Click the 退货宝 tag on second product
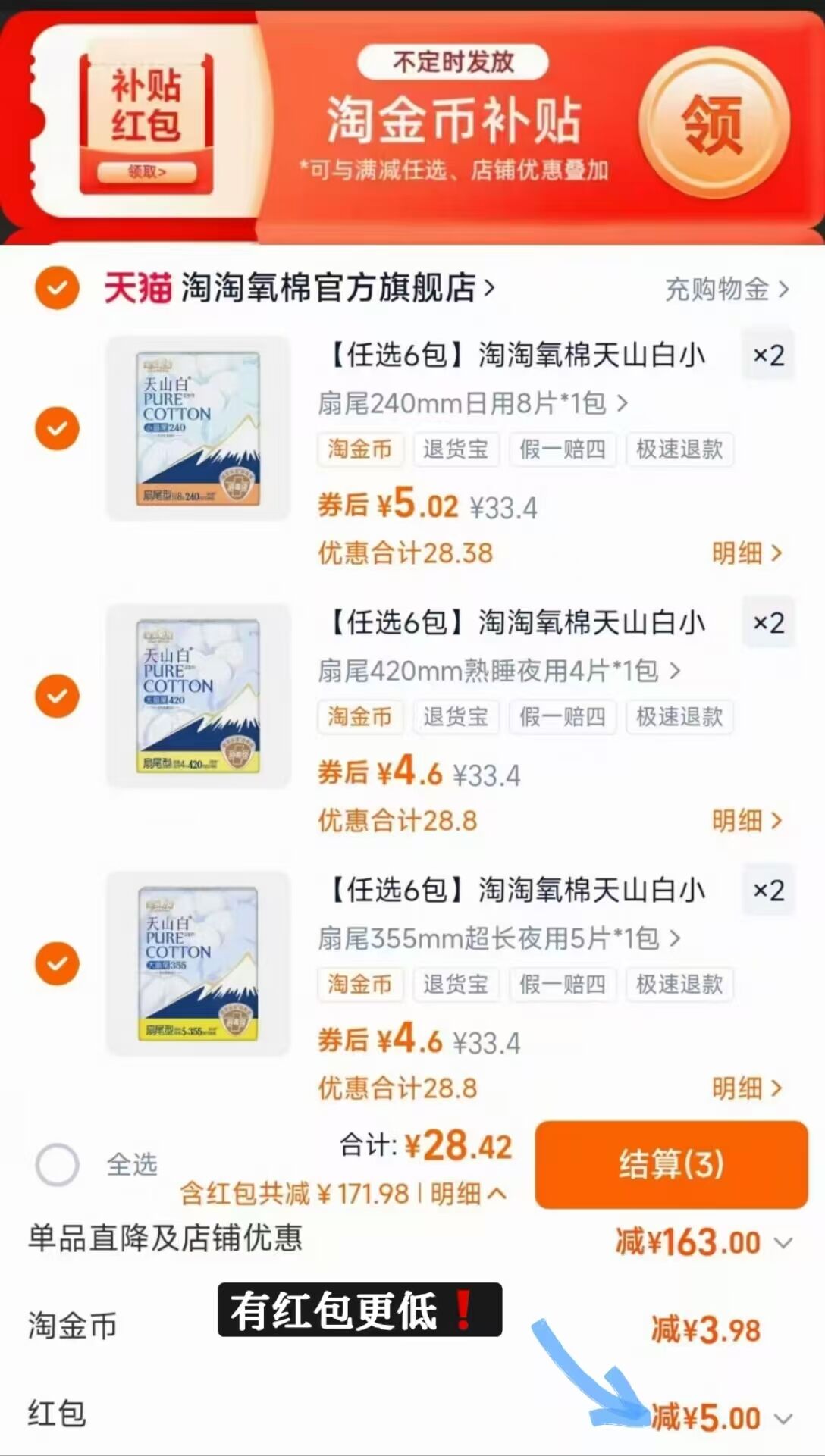 click(x=456, y=718)
